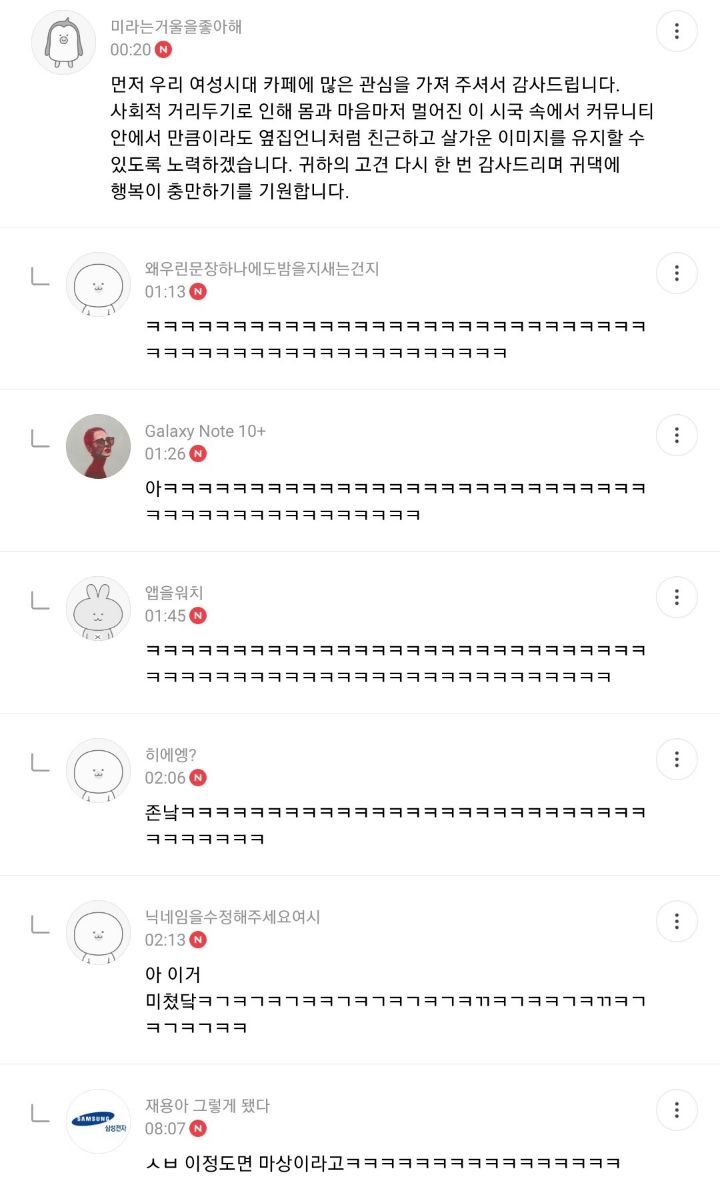Screen dimensions: 720x1189
Task: Open overflow menu on Galaxy Note 10+'s reply
Action: coord(677,435)
